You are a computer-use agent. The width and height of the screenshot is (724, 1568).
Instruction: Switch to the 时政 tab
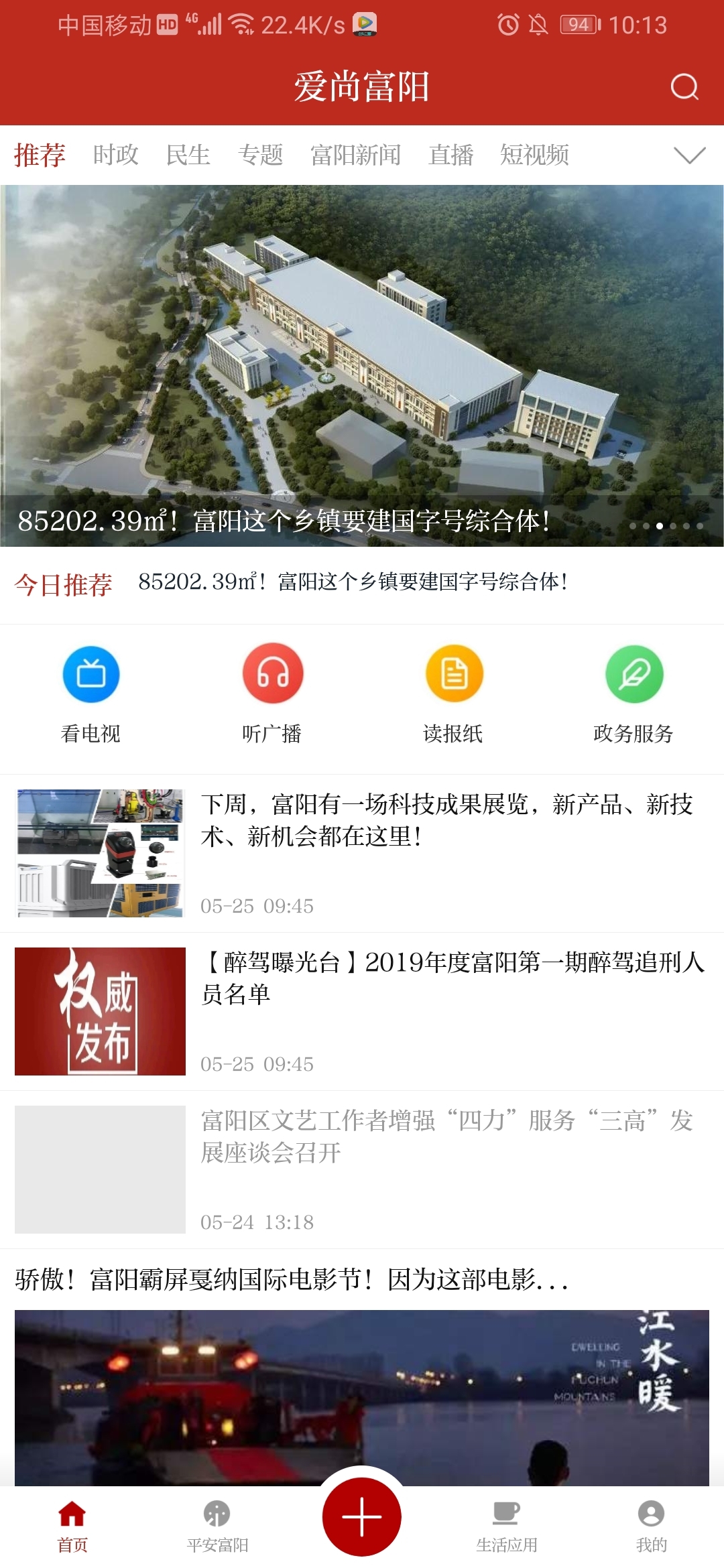pos(115,155)
